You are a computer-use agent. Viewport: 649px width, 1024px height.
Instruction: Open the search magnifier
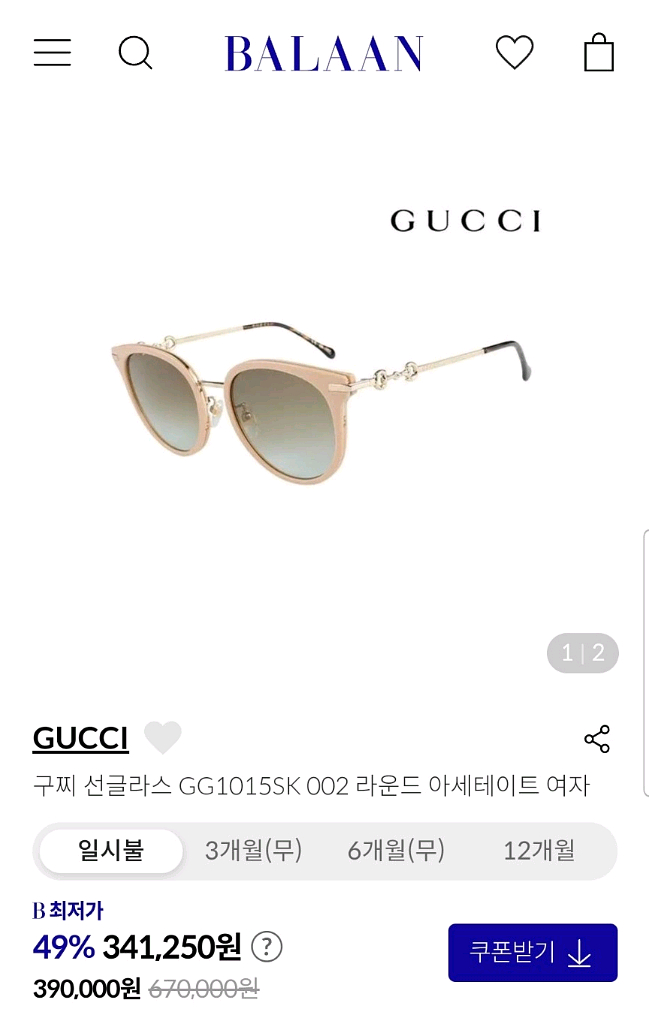(x=135, y=52)
